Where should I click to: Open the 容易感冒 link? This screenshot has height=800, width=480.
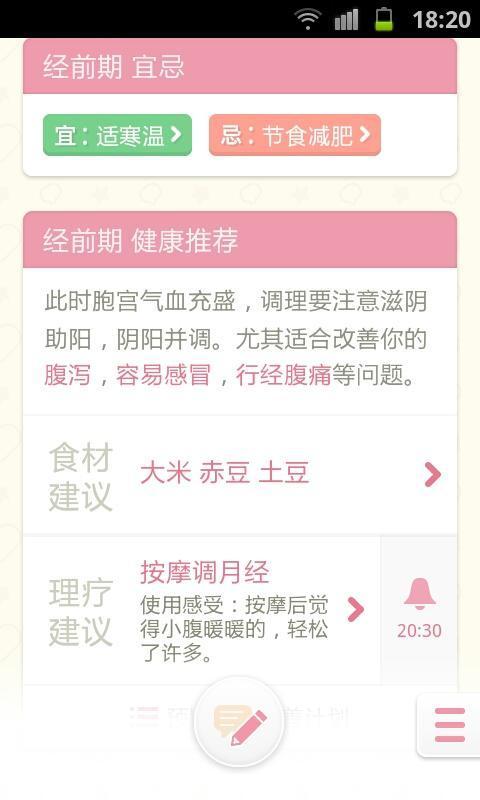(x=163, y=375)
